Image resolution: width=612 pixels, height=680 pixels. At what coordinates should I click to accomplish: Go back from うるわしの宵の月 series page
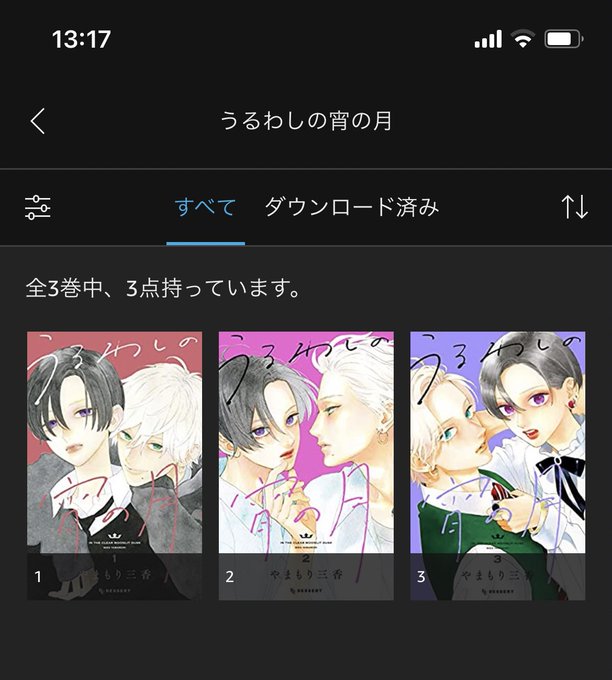click(x=38, y=121)
